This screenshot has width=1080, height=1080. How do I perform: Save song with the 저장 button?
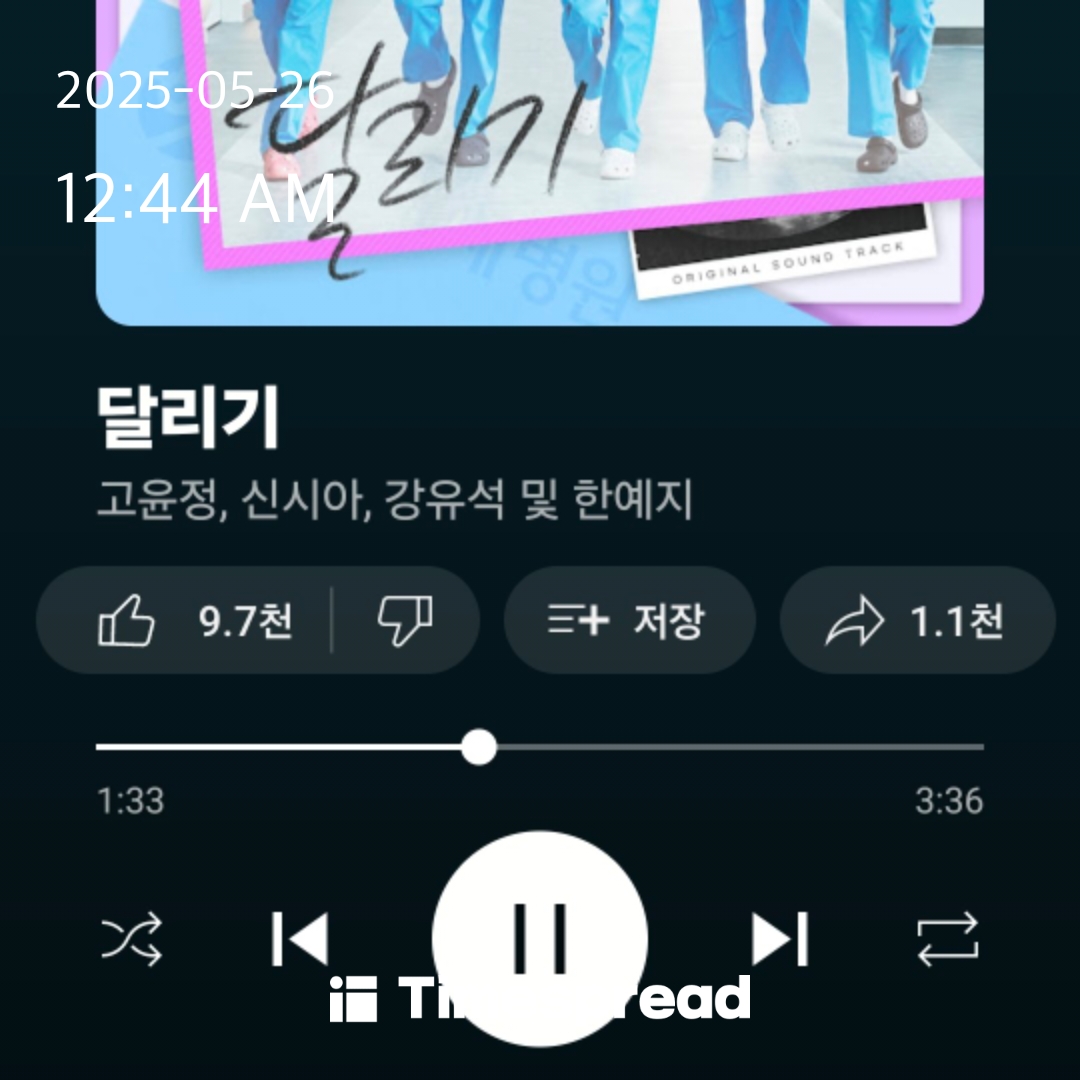[x=629, y=621]
